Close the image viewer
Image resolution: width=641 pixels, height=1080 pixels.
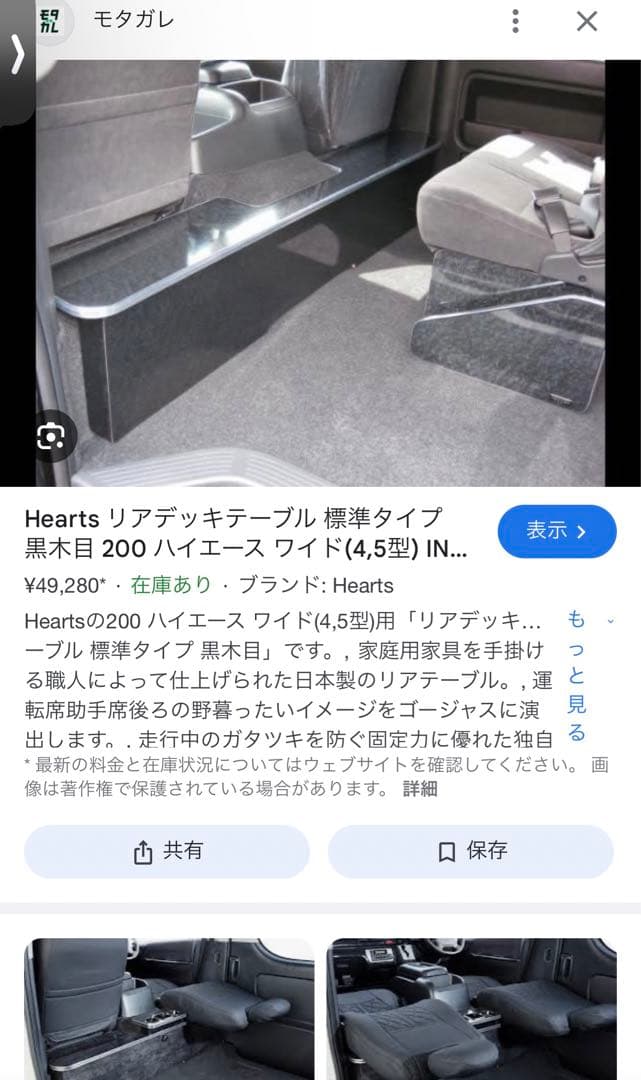587,21
